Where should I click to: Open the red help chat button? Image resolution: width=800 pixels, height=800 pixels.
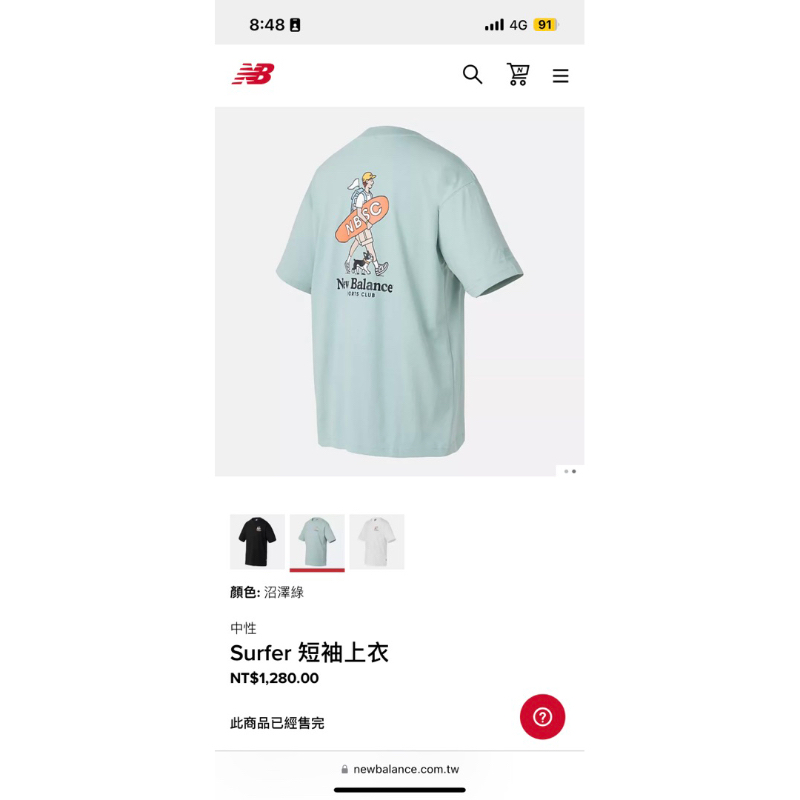click(x=542, y=716)
